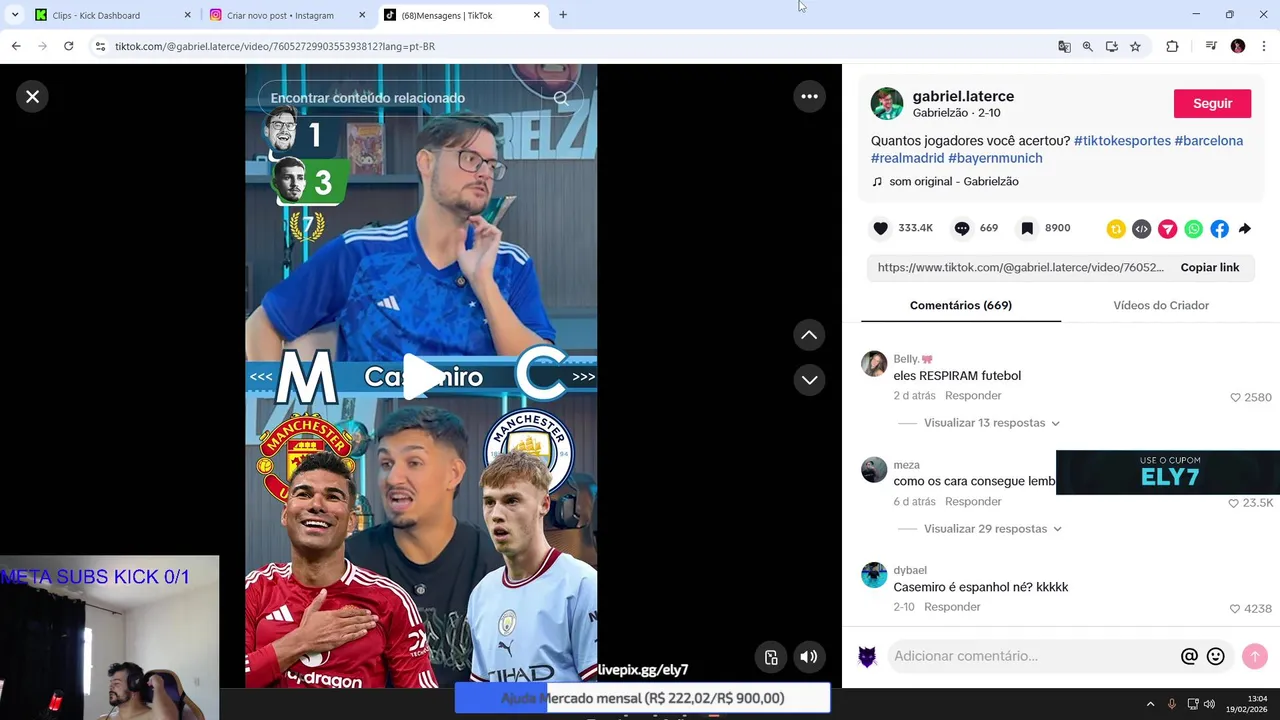Image resolution: width=1280 pixels, height=720 pixels.
Task: Go to the next video
Action: coord(809,380)
